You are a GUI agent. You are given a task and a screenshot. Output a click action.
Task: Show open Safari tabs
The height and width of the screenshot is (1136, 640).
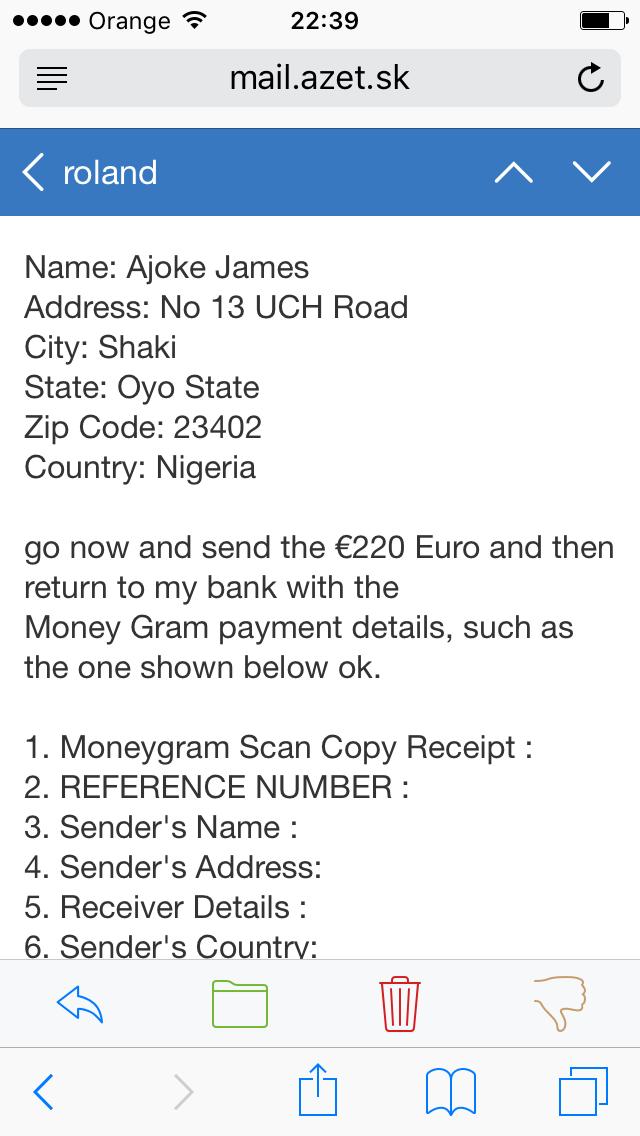[x=583, y=1092]
